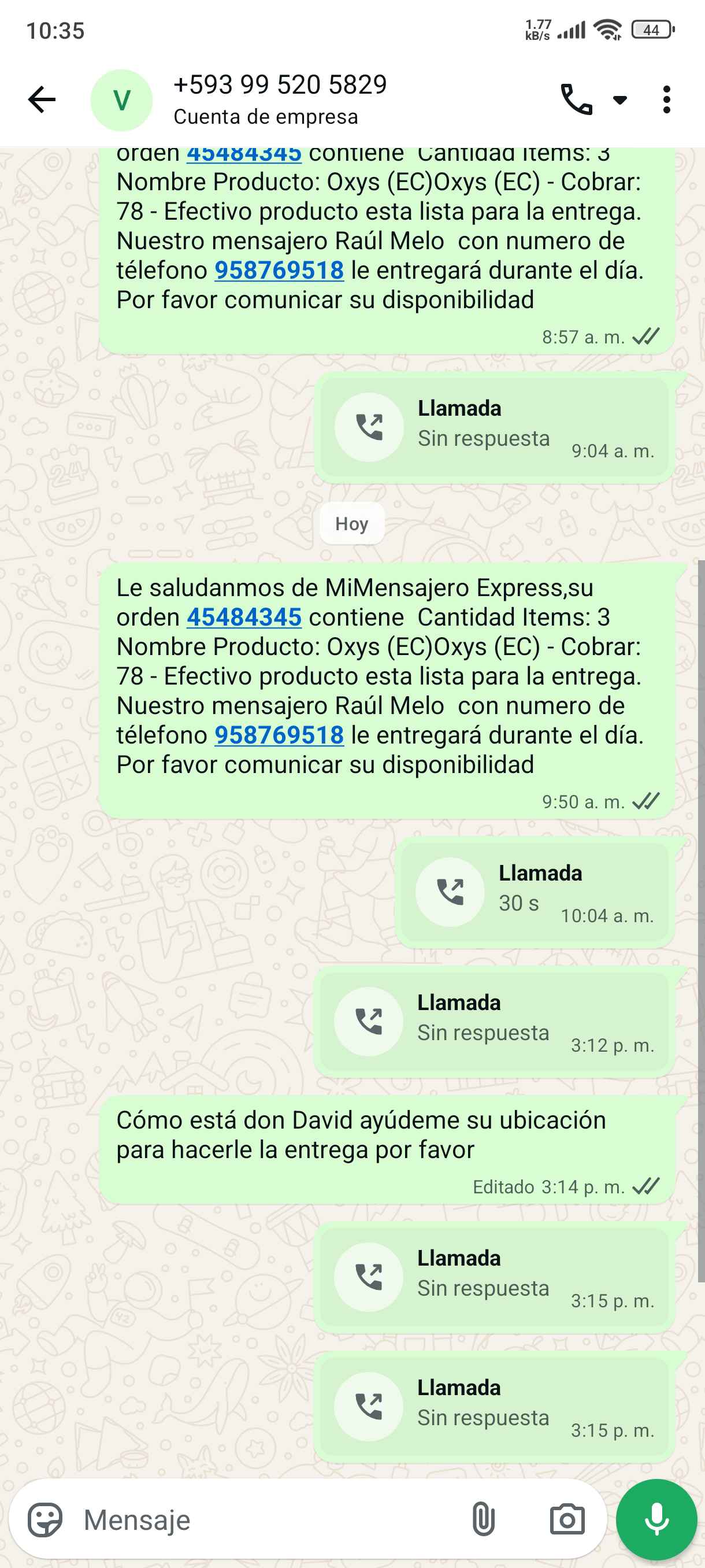
Task: Record a voice message with the microphone
Action: click(x=656, y=1520)
